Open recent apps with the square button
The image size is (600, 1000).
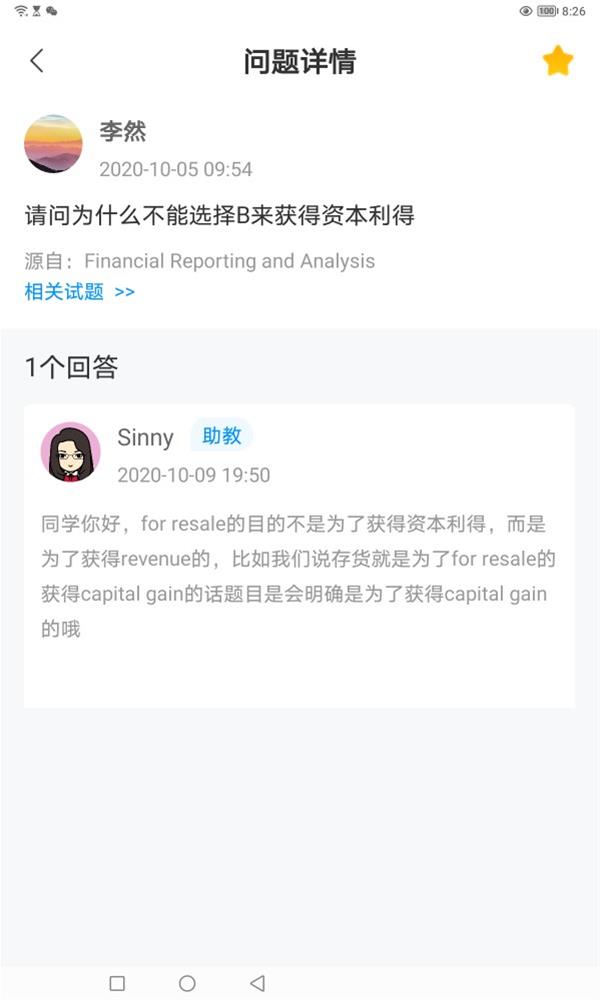tap(117, 983)
